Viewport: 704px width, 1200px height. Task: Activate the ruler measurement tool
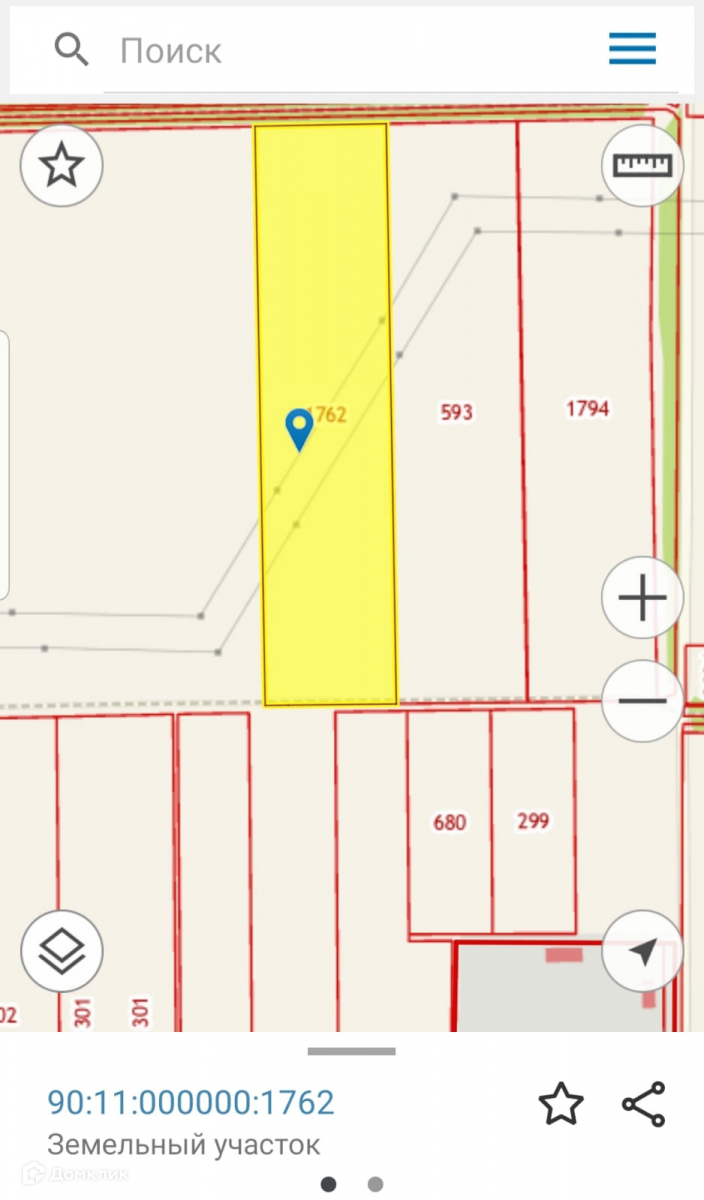643,165
